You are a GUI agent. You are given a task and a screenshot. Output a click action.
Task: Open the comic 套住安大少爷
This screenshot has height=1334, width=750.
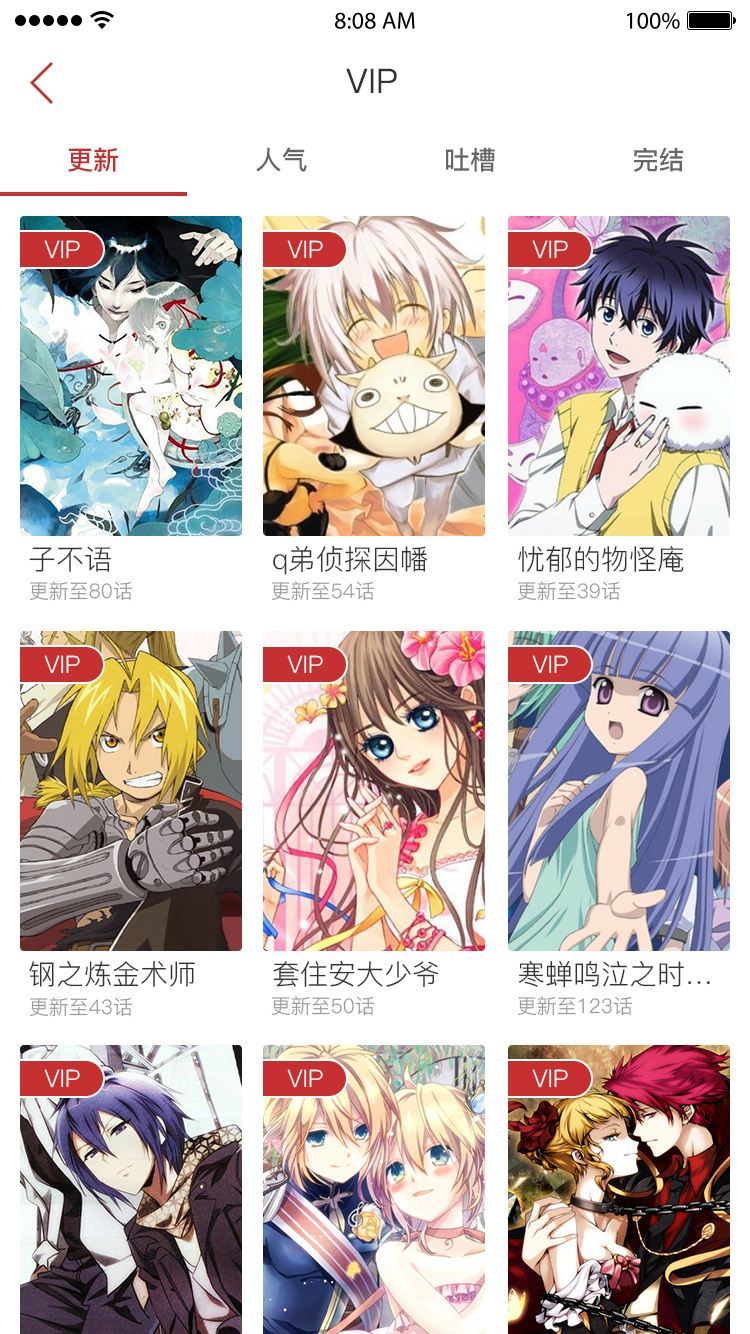click(374, 790)
